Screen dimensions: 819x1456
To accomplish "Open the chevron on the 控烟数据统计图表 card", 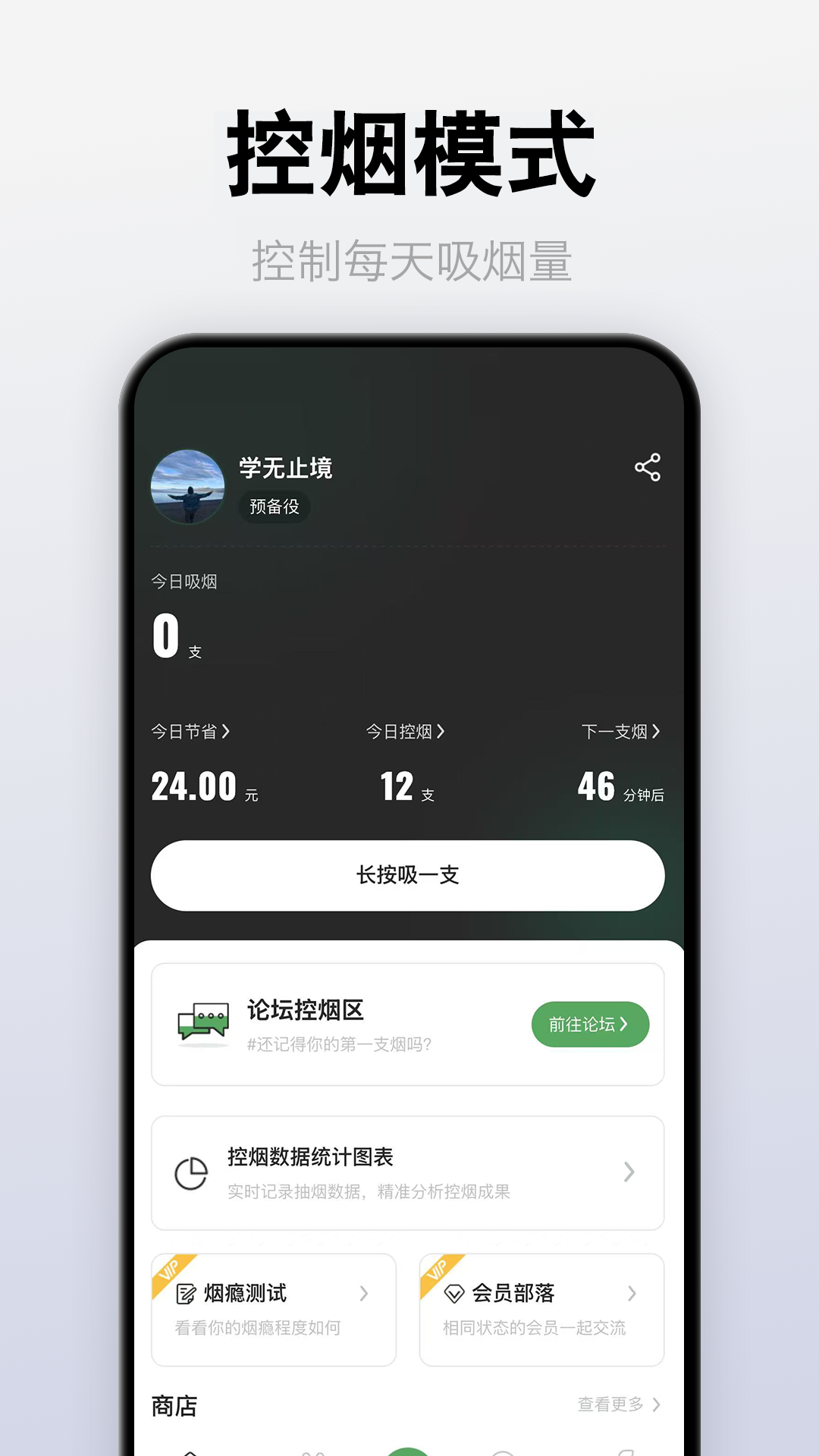I will coord(631,1172).
